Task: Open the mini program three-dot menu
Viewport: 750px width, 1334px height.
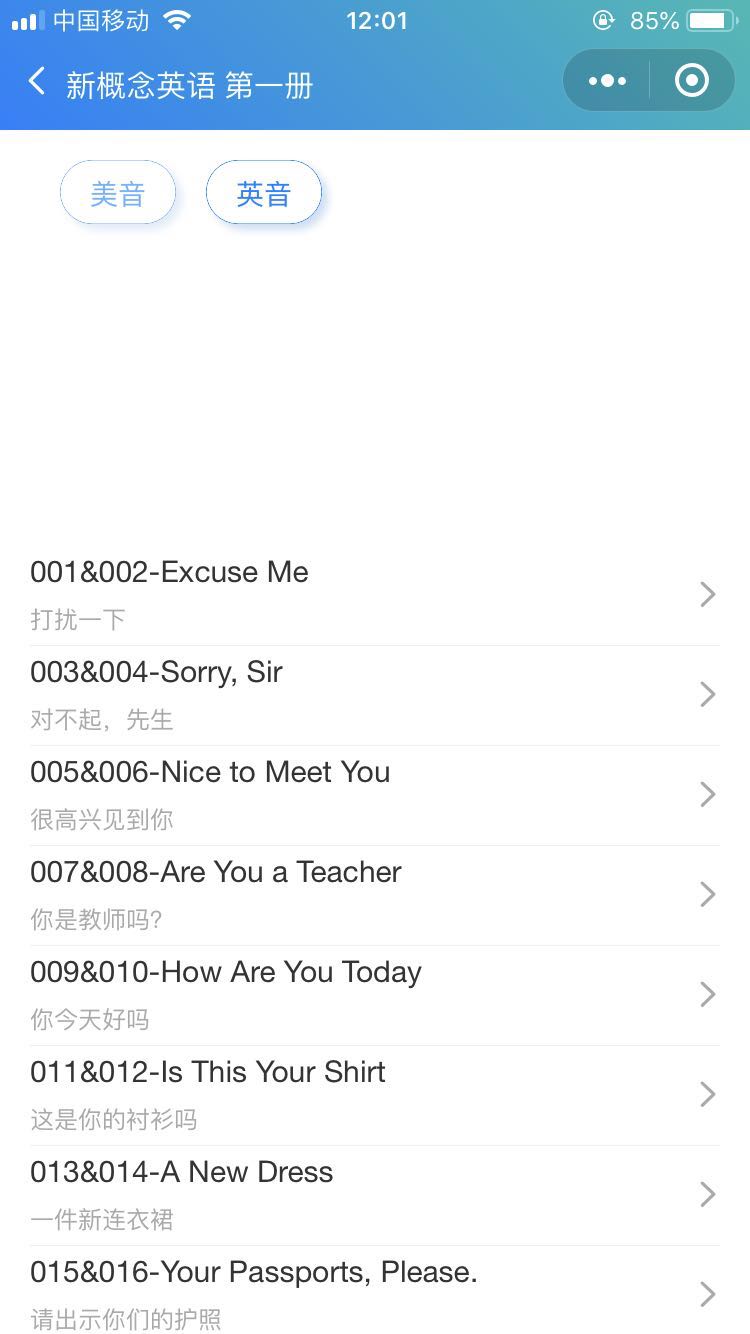Action: pos(607,81)
